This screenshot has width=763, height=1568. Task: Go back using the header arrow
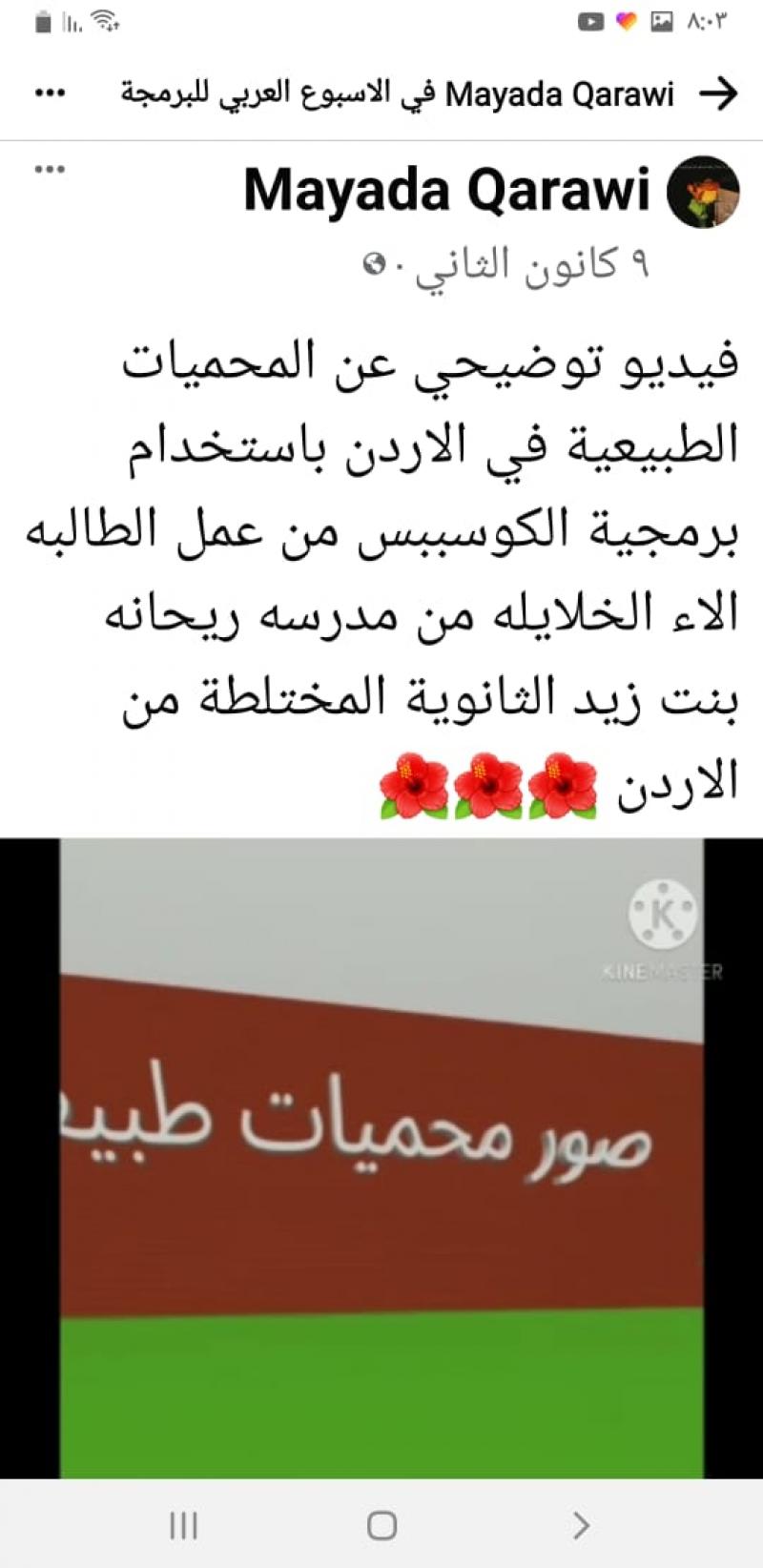pyautogui.click(x=718, y=93)
